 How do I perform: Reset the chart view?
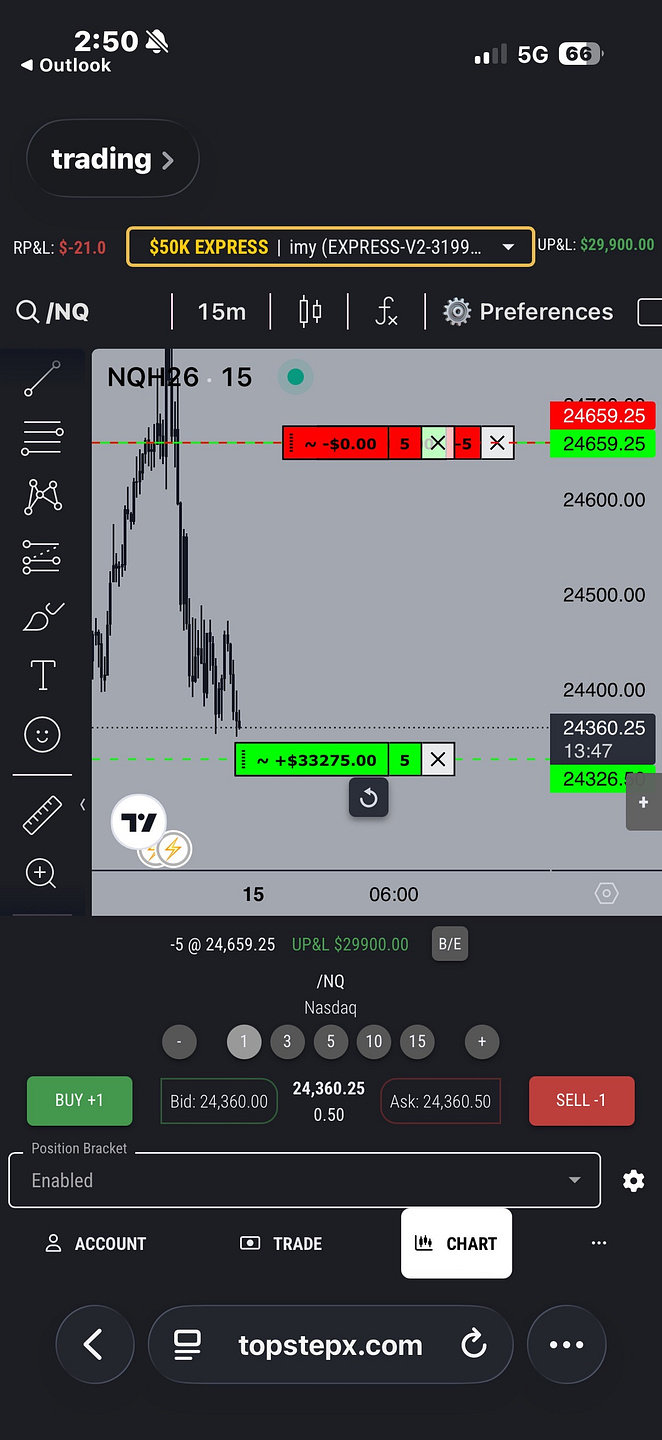point(369,798)
